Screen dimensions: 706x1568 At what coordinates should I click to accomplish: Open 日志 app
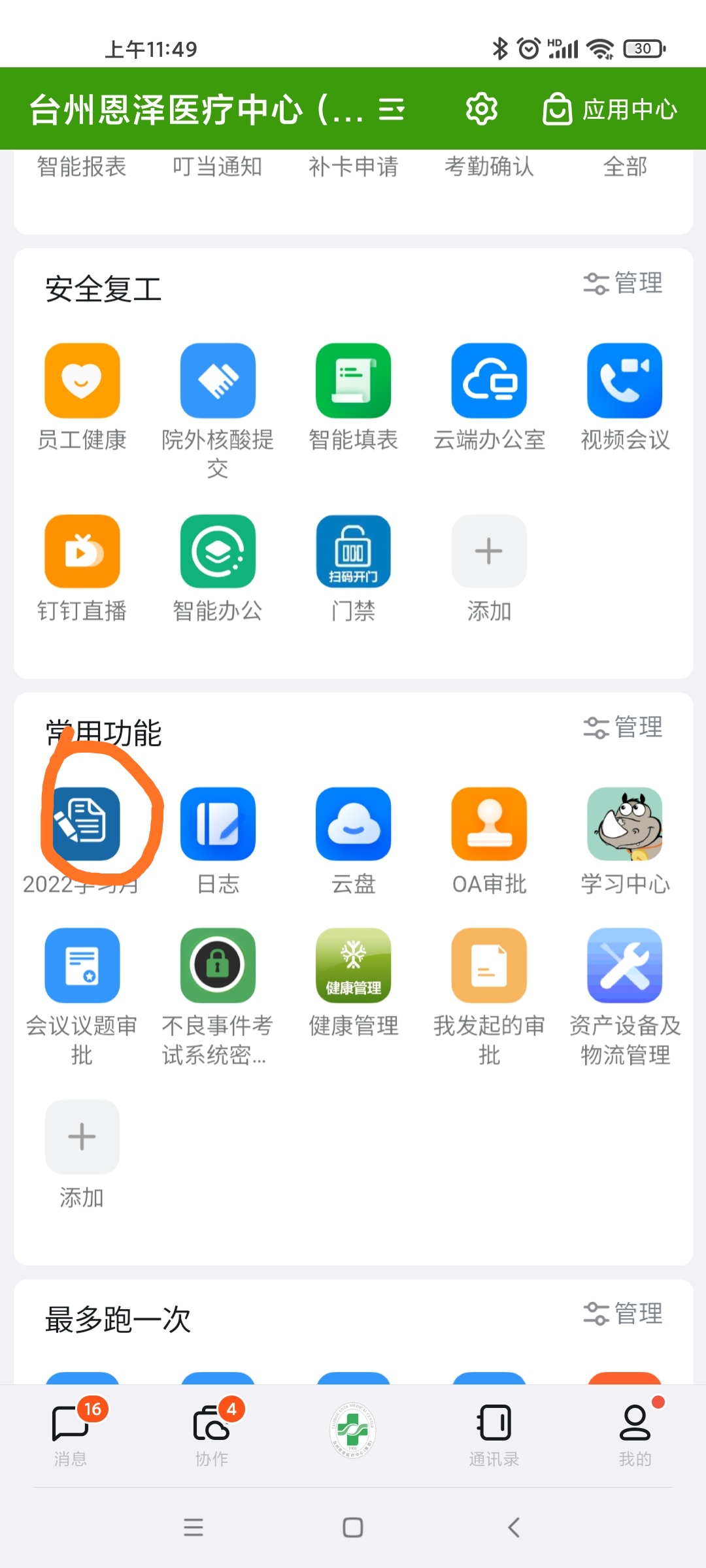click(218, 825)
